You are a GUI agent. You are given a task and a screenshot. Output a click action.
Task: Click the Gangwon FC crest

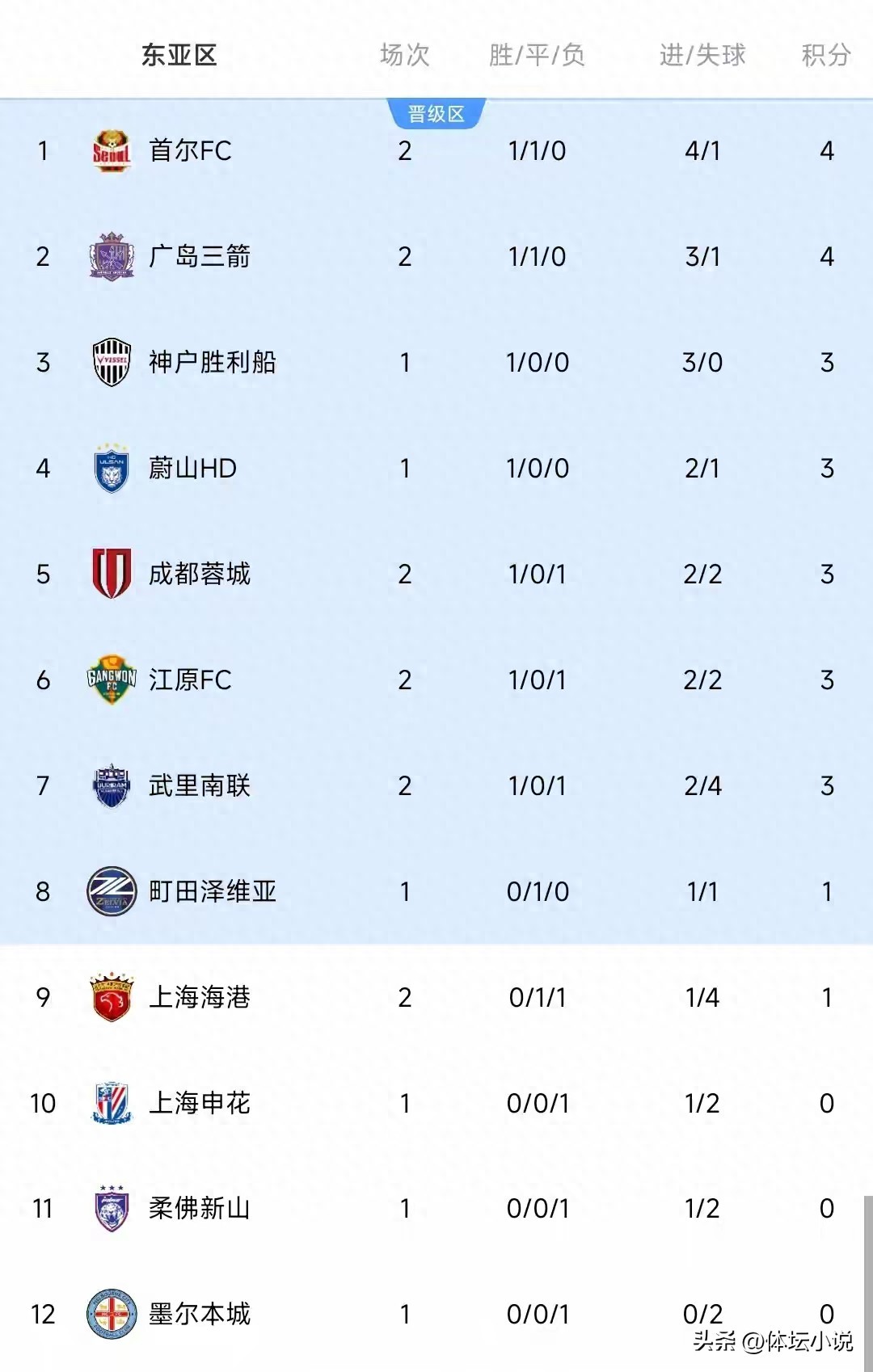(111, 680)
